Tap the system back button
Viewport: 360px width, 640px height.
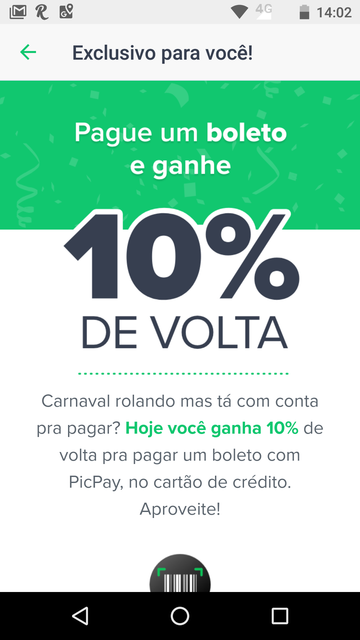(x=80, y=616)
